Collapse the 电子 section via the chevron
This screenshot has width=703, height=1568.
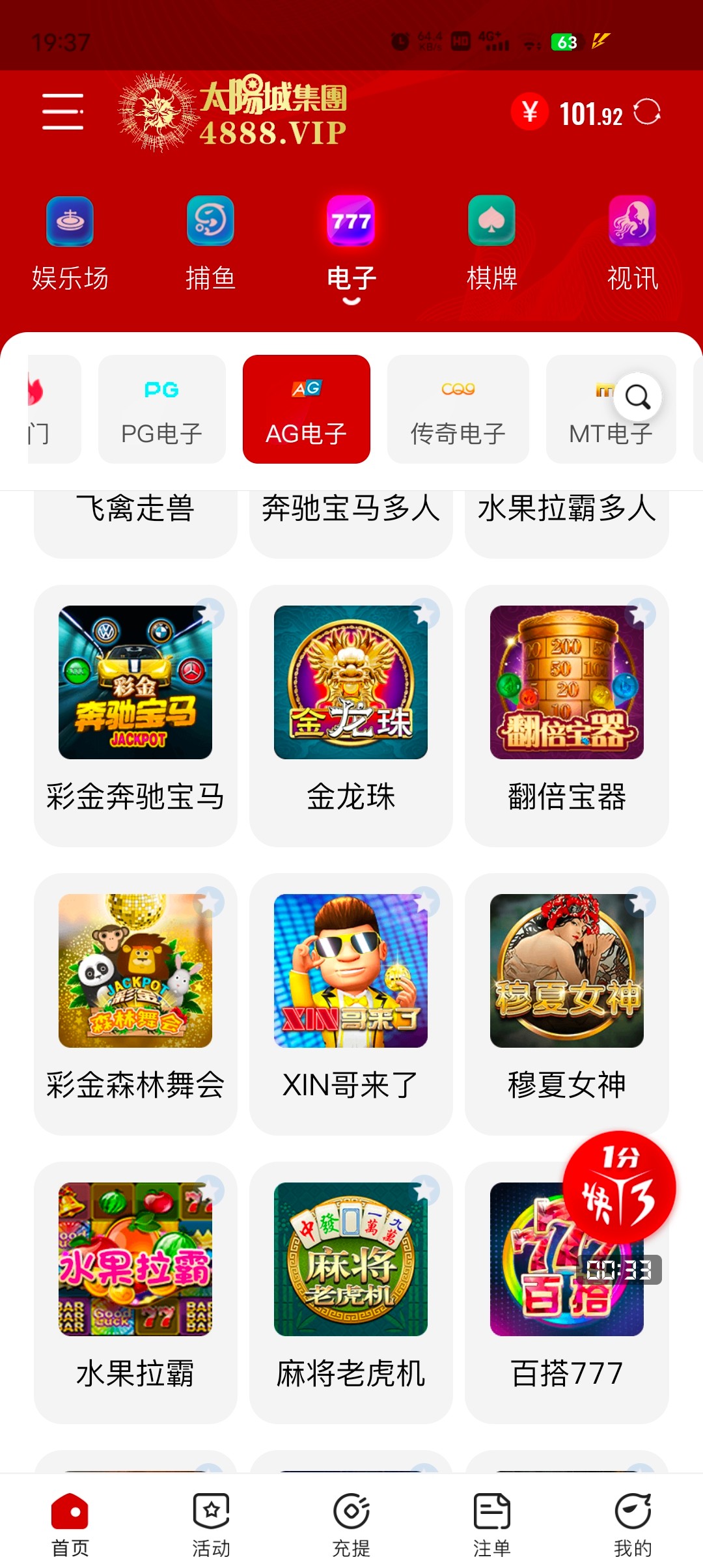[351, 300]
